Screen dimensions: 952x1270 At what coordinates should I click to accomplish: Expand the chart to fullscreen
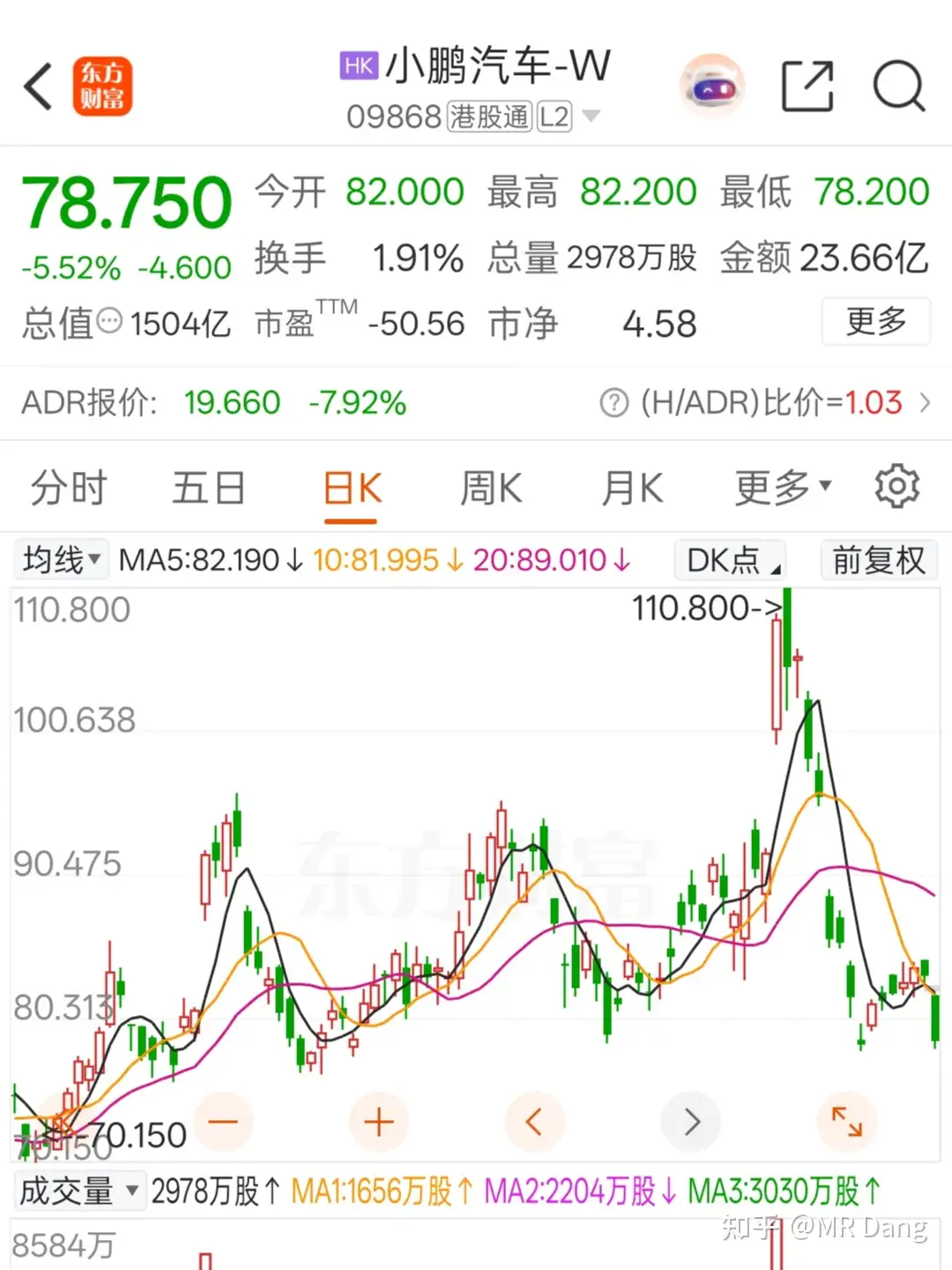[x=847, y=1122]
